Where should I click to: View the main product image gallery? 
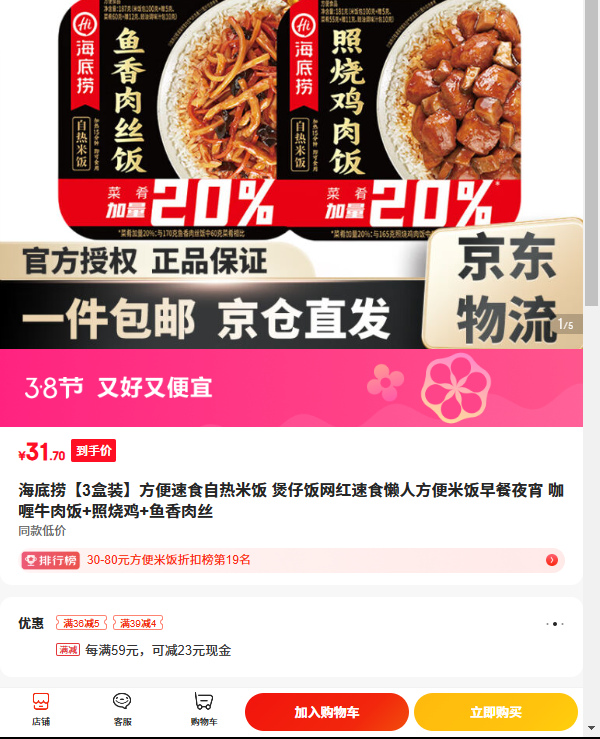tap(291, 174)
